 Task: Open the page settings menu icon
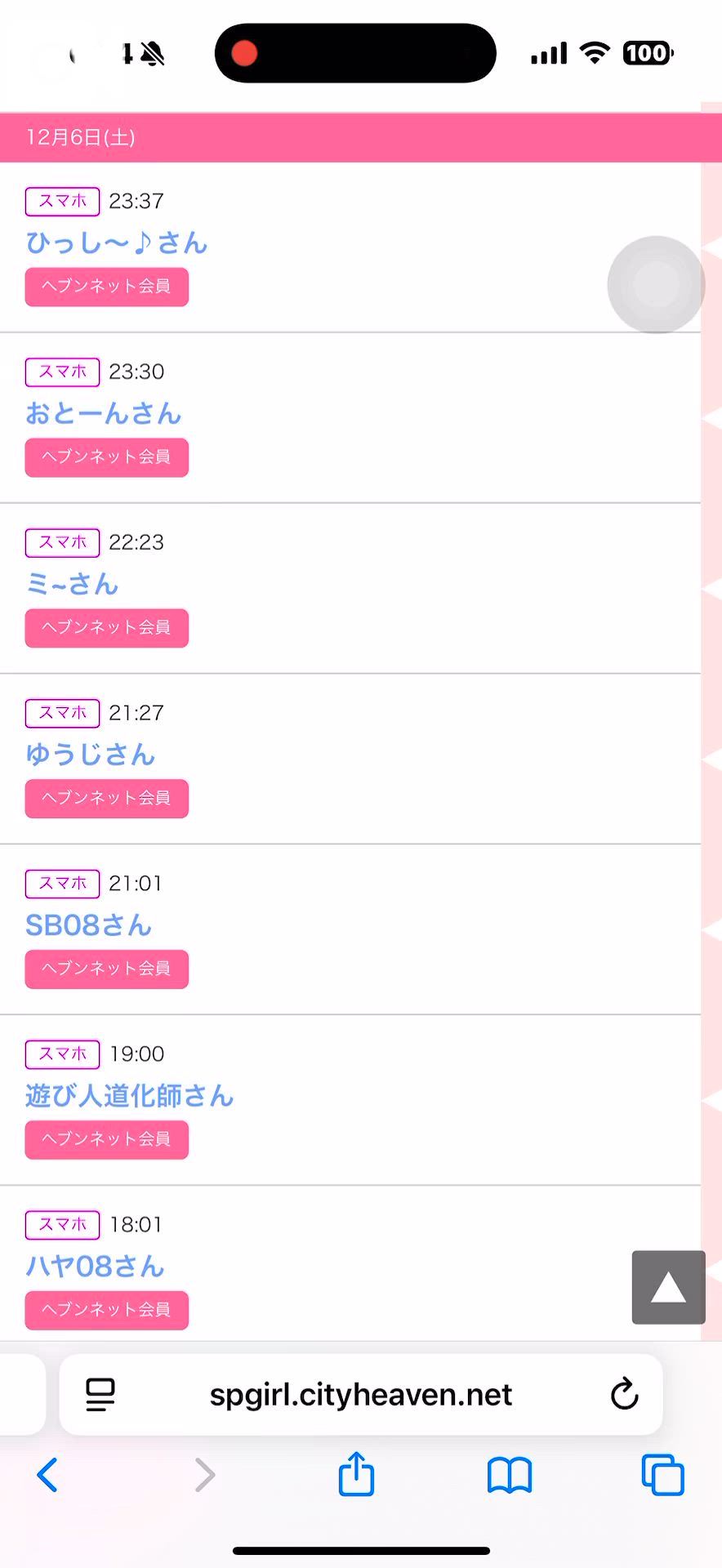point(100,1394)
